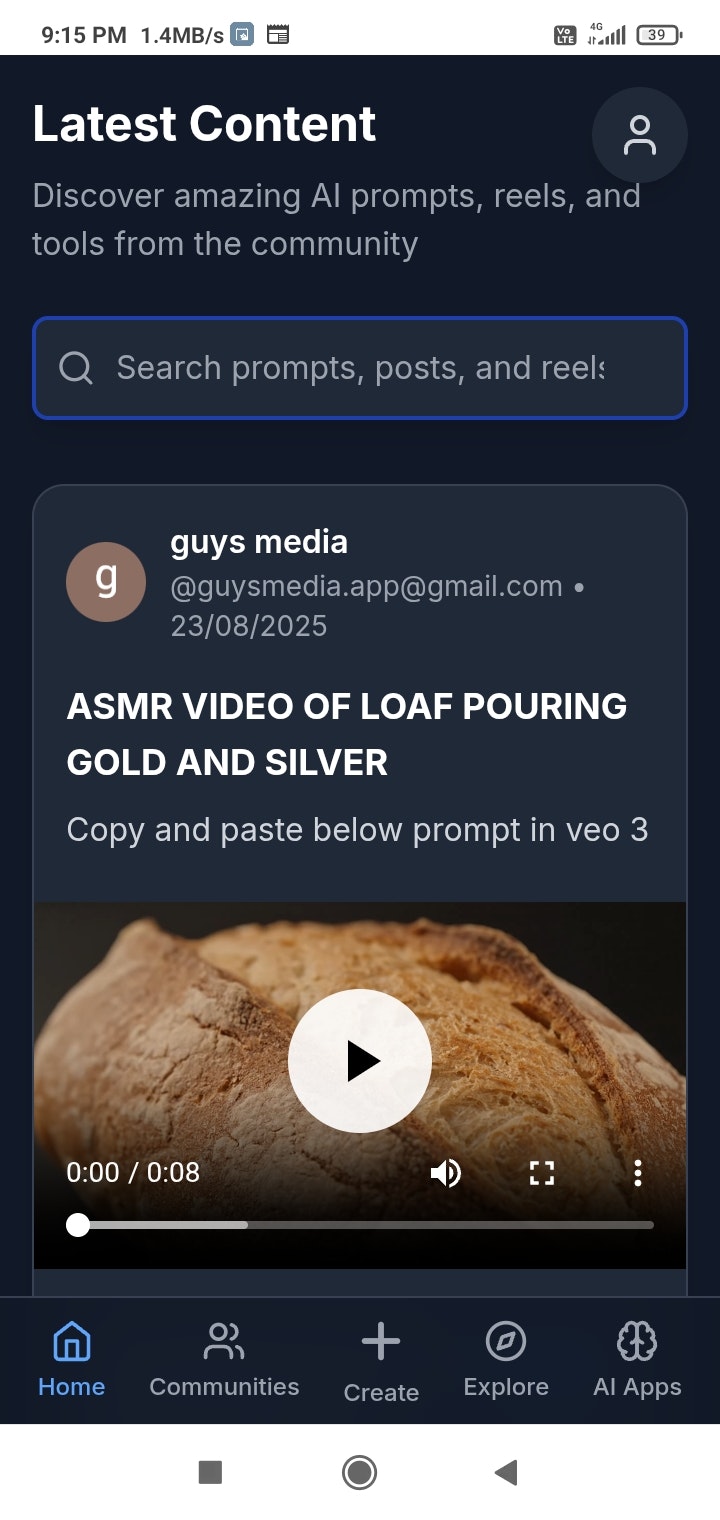Open the Android recent apps button

212,1472
